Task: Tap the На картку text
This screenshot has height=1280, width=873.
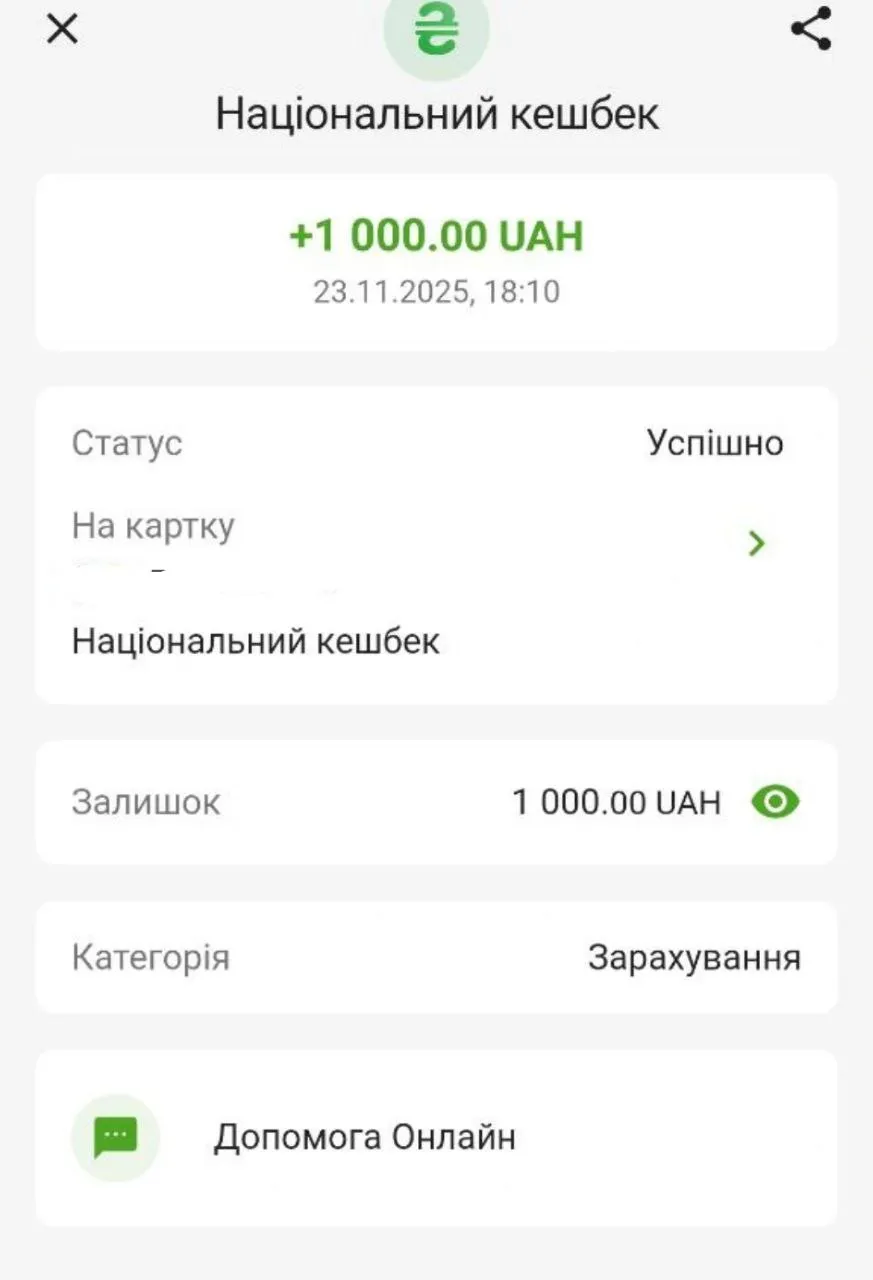Action: pyautogui.click(x=153, y=525)
